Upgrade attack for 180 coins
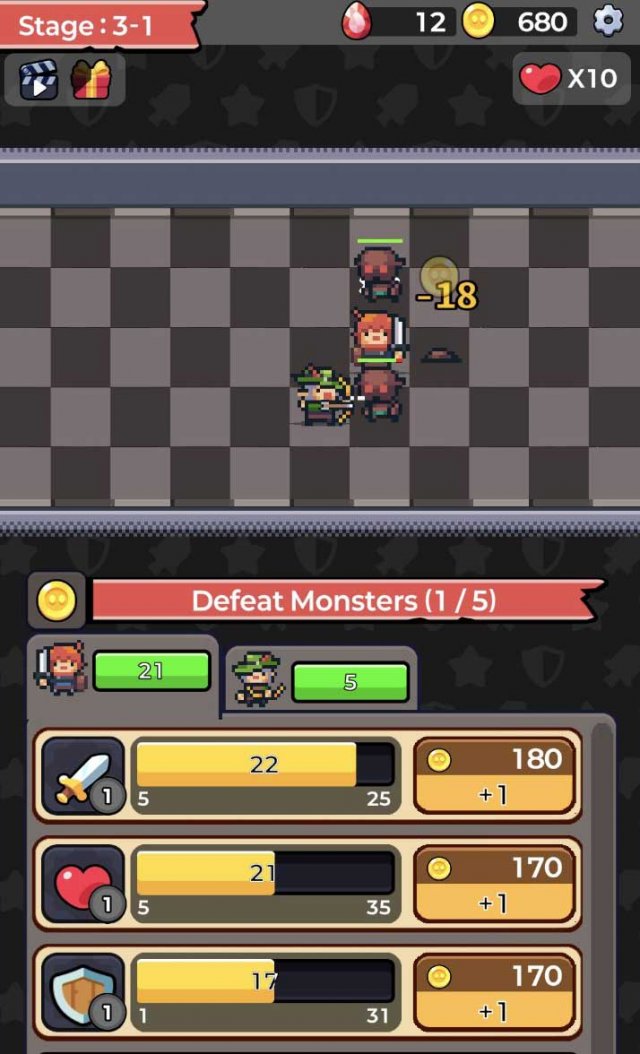 pos(494,776)
